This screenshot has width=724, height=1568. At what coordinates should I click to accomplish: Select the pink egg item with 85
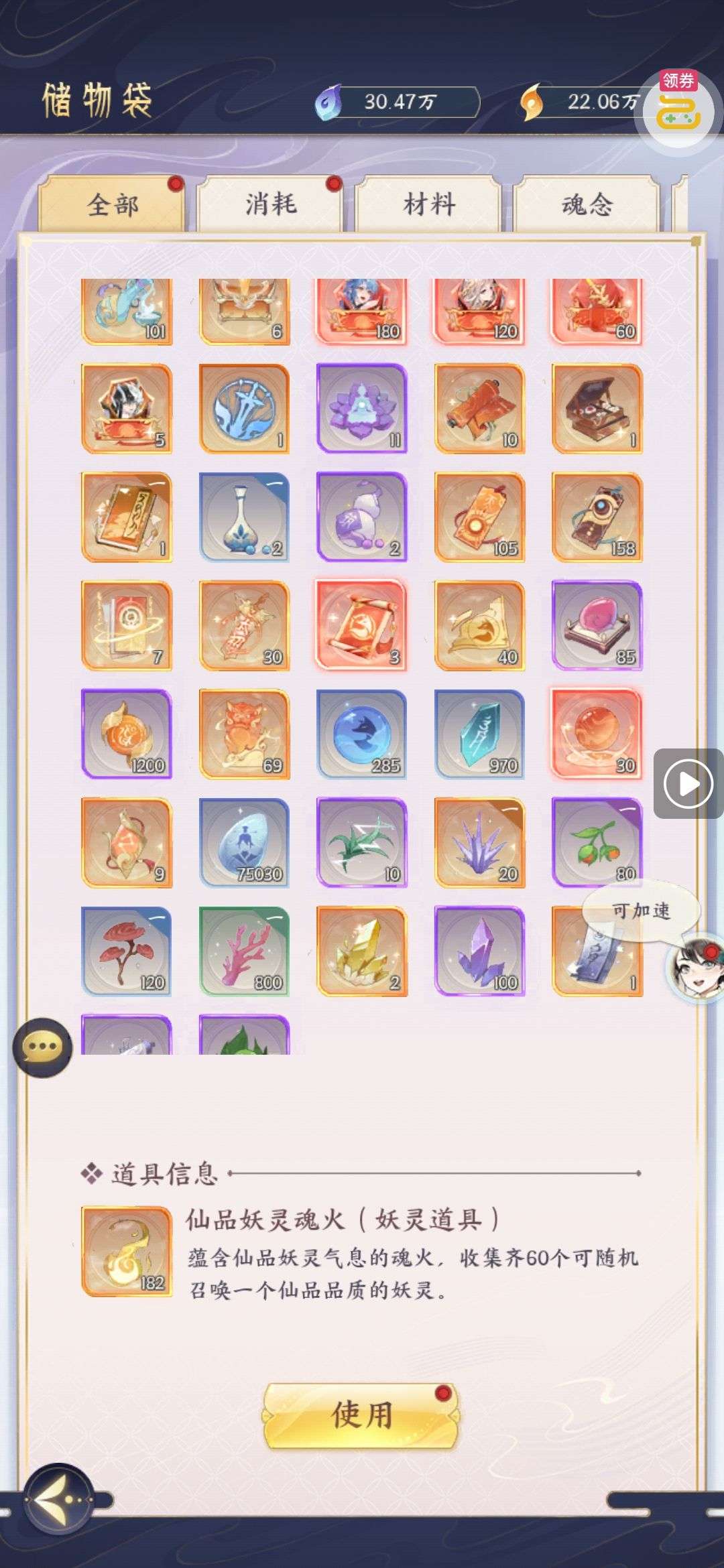pyautogui.click(x=597, y=625)
